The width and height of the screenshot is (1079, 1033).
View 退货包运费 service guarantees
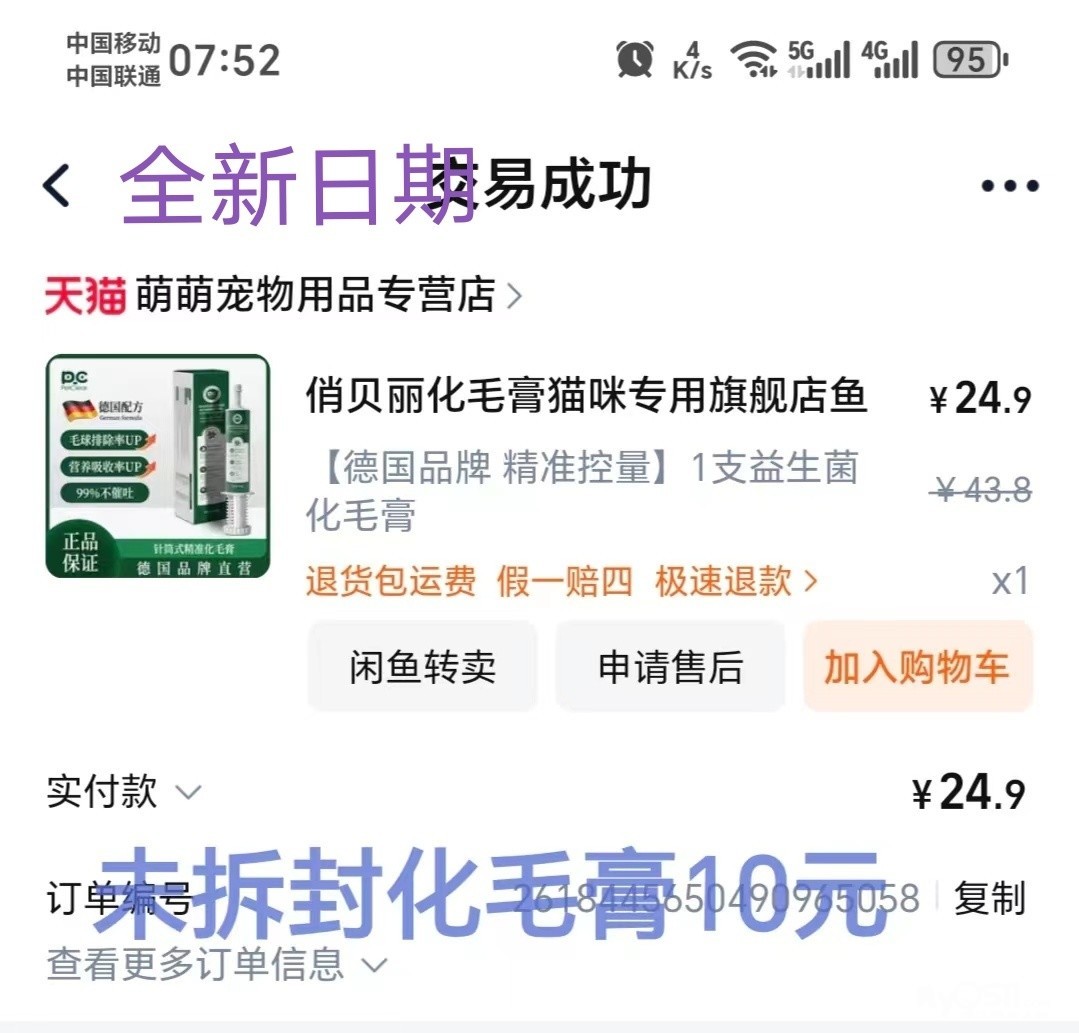(560, 581)
